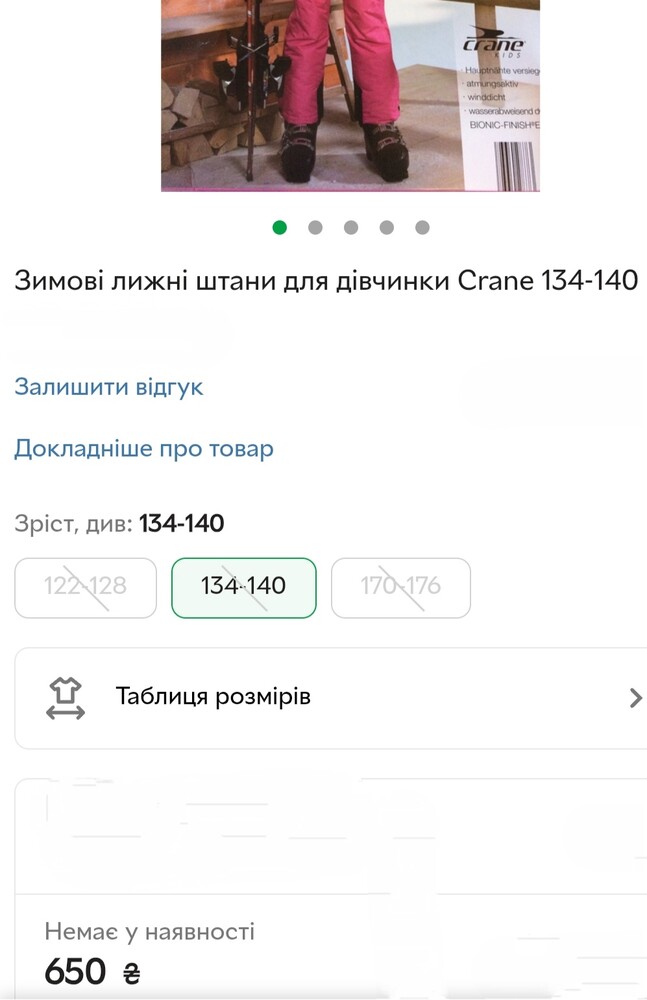Tap Залишити відгук link
Screen dimensions: 647x1000
[x=109, y=387]
